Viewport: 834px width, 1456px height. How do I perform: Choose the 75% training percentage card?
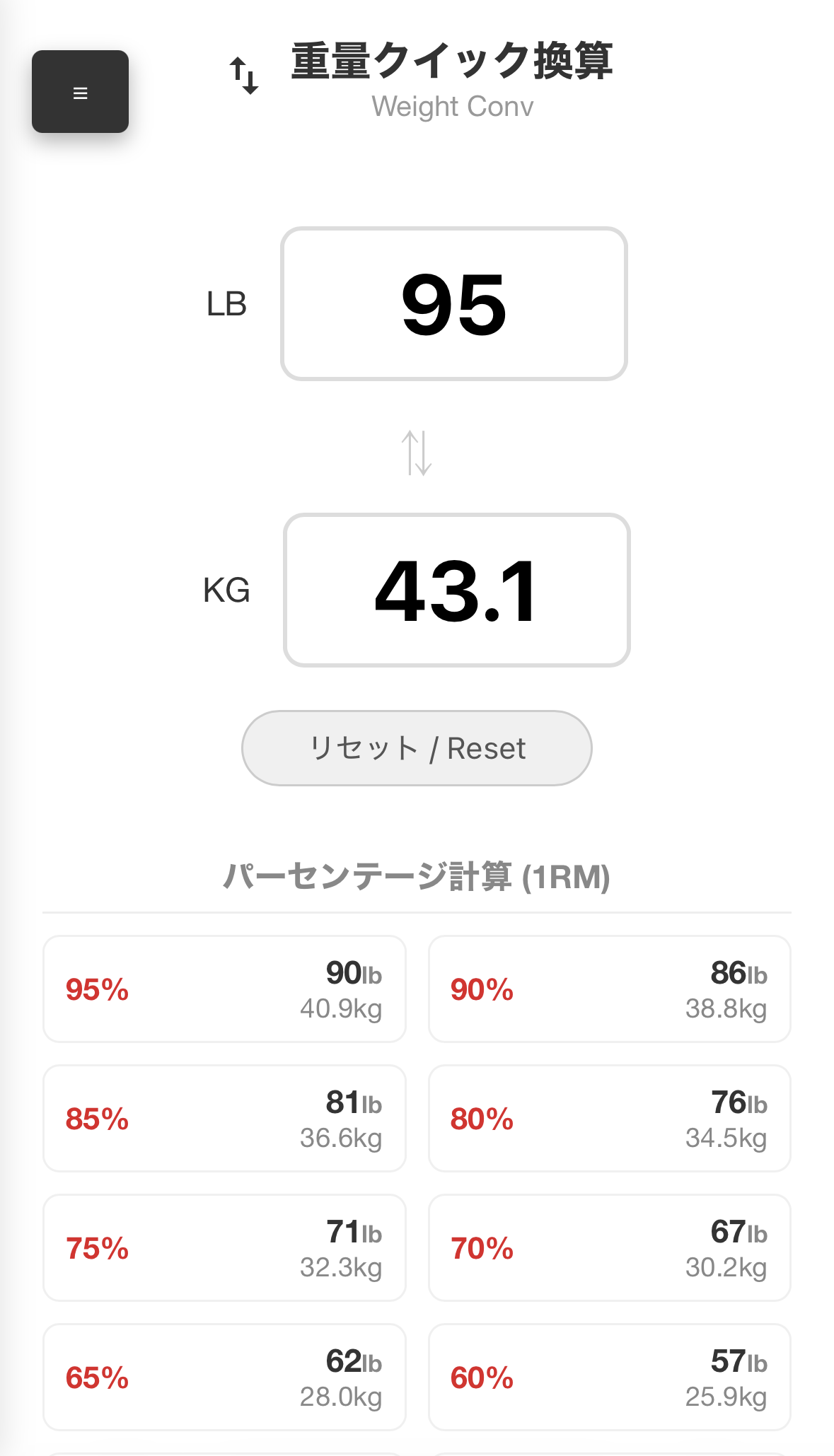(x=224, y=1247)
